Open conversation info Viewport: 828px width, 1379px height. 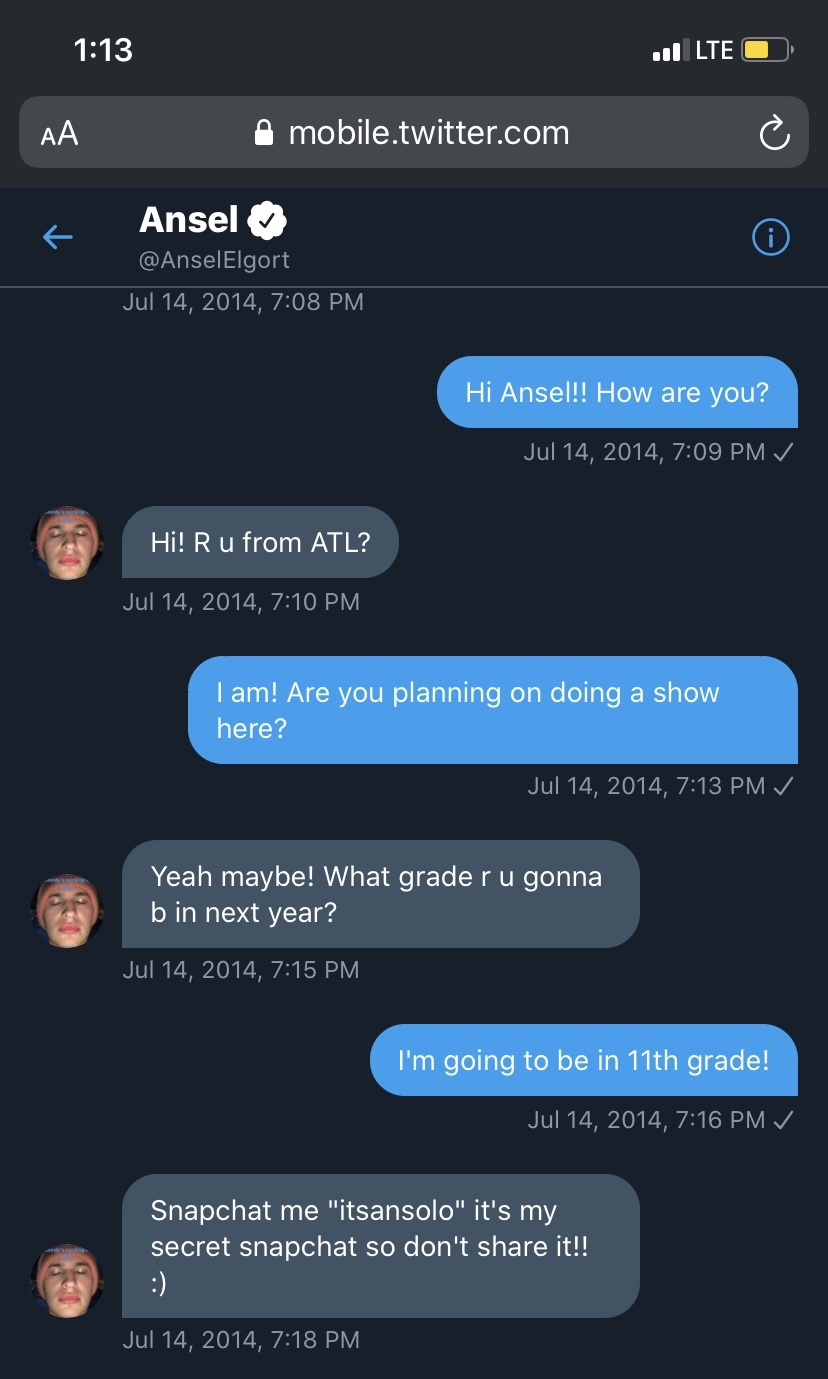770,237
